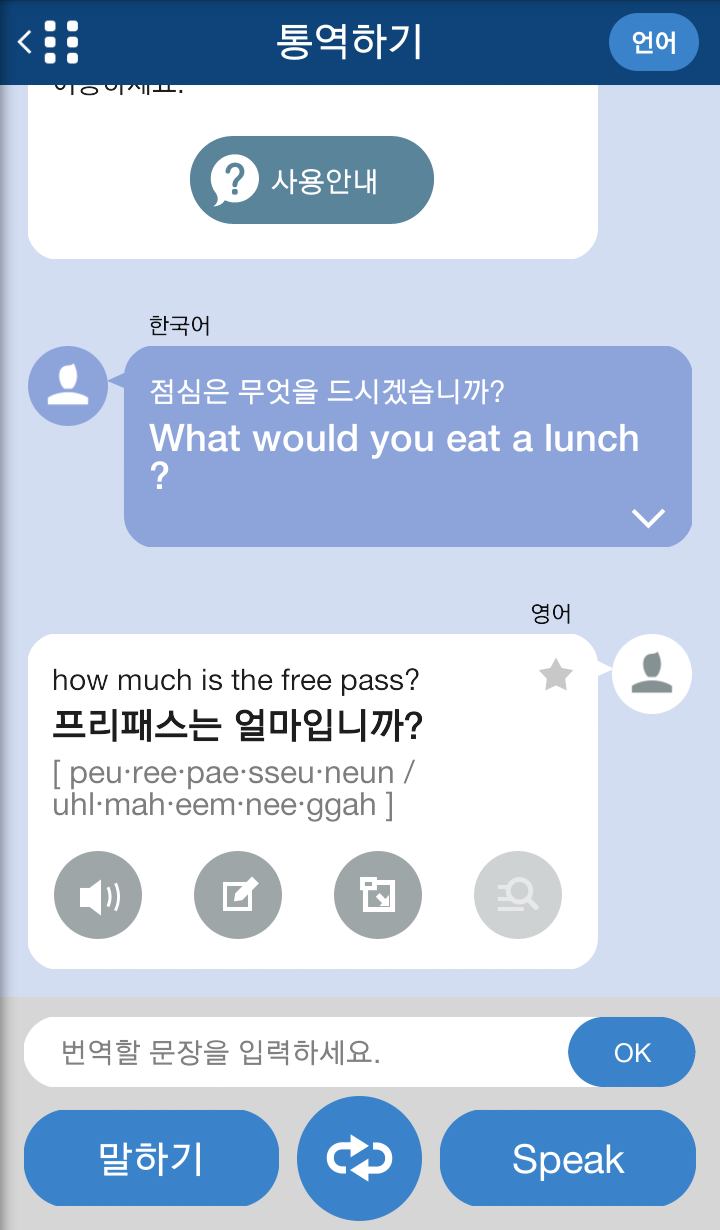The image size is (720, 1230).
Task: Open the grid menu icon
Action: (62, 42)
